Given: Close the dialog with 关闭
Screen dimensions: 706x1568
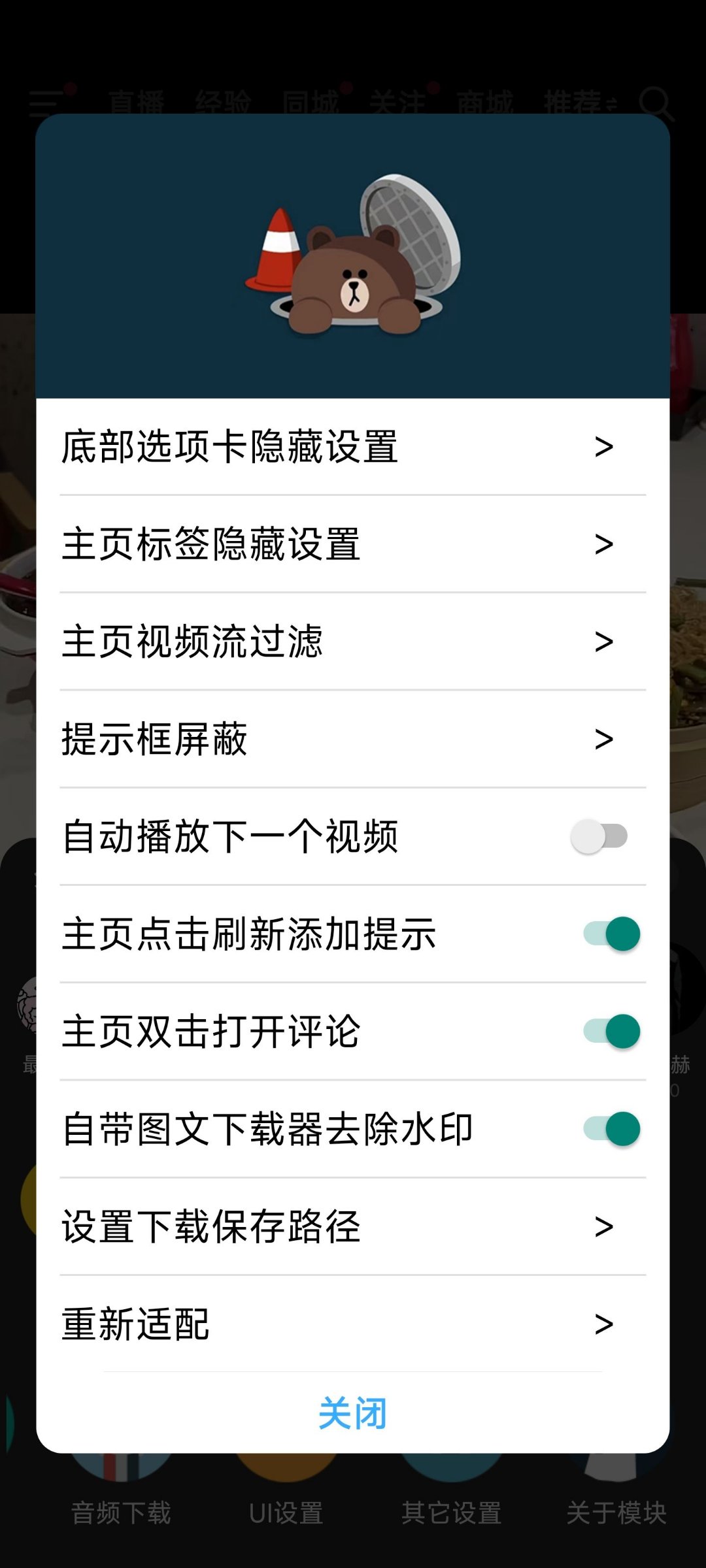Looking at the screenshot, I should point(353,1413).
